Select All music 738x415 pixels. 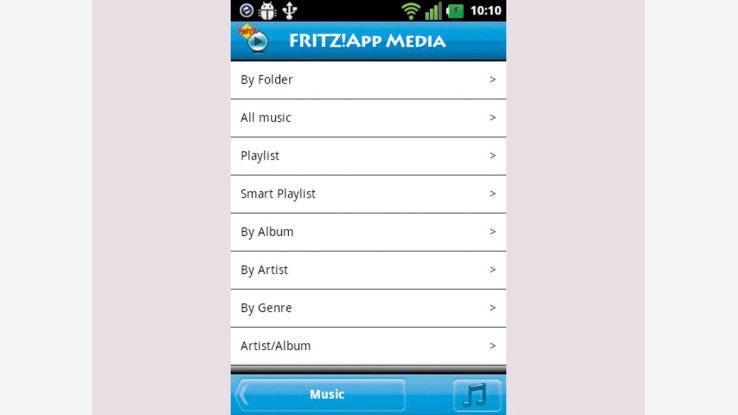[367, 118]
